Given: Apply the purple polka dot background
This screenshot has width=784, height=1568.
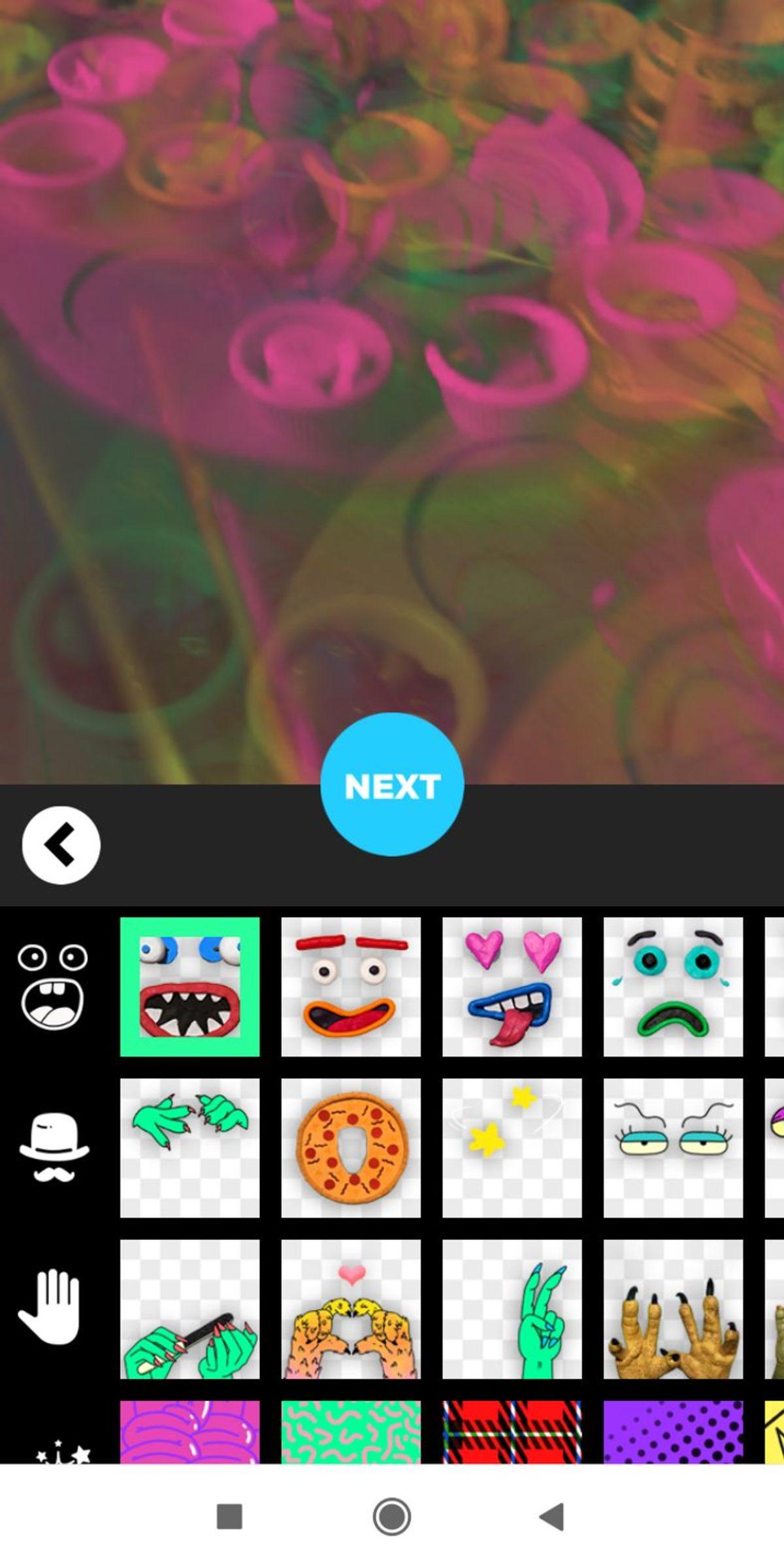Looking at the screenshot, I should pos(673,1433).
